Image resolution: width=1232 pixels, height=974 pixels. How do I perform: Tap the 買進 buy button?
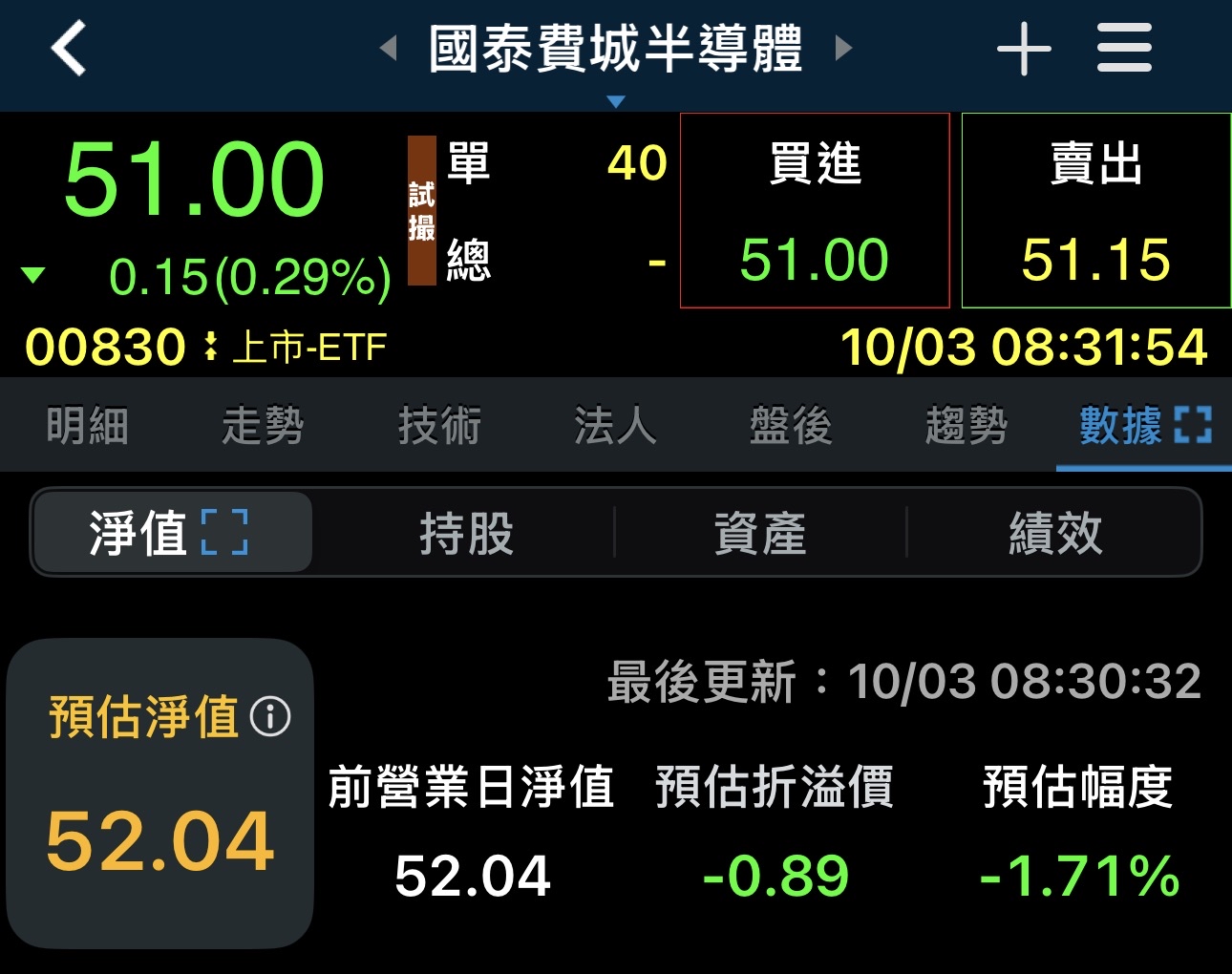point(815,211)
